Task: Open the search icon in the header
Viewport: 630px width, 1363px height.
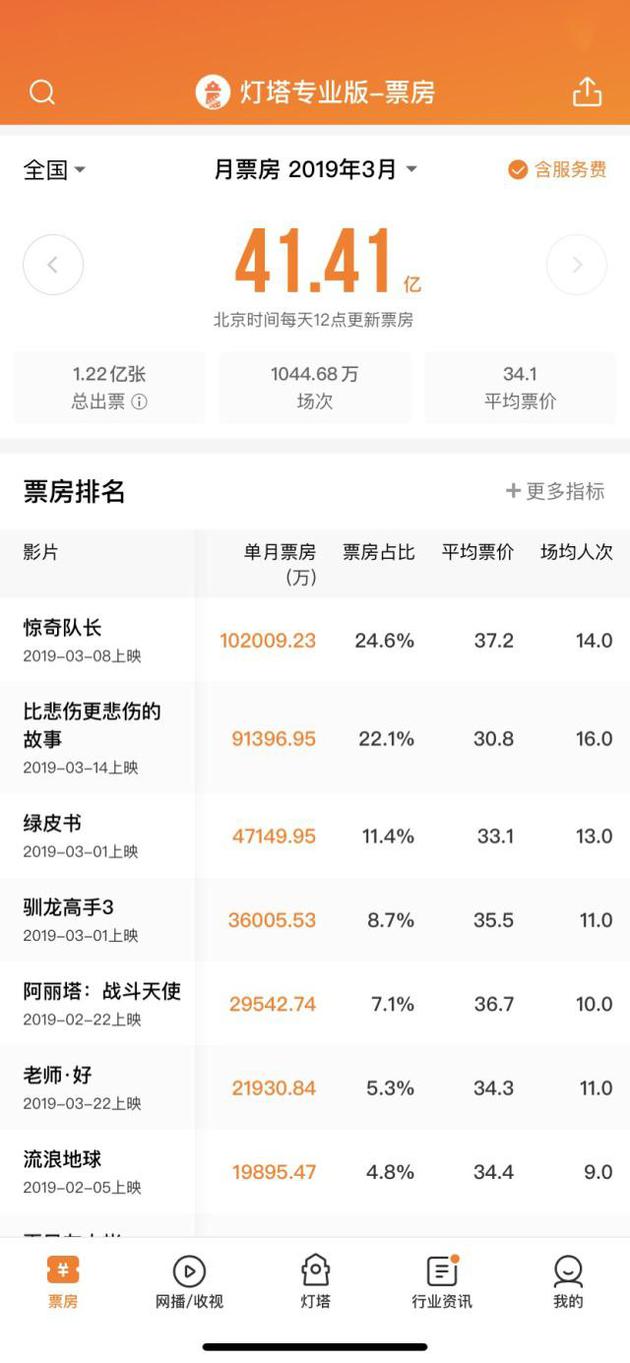Action: 42,93
